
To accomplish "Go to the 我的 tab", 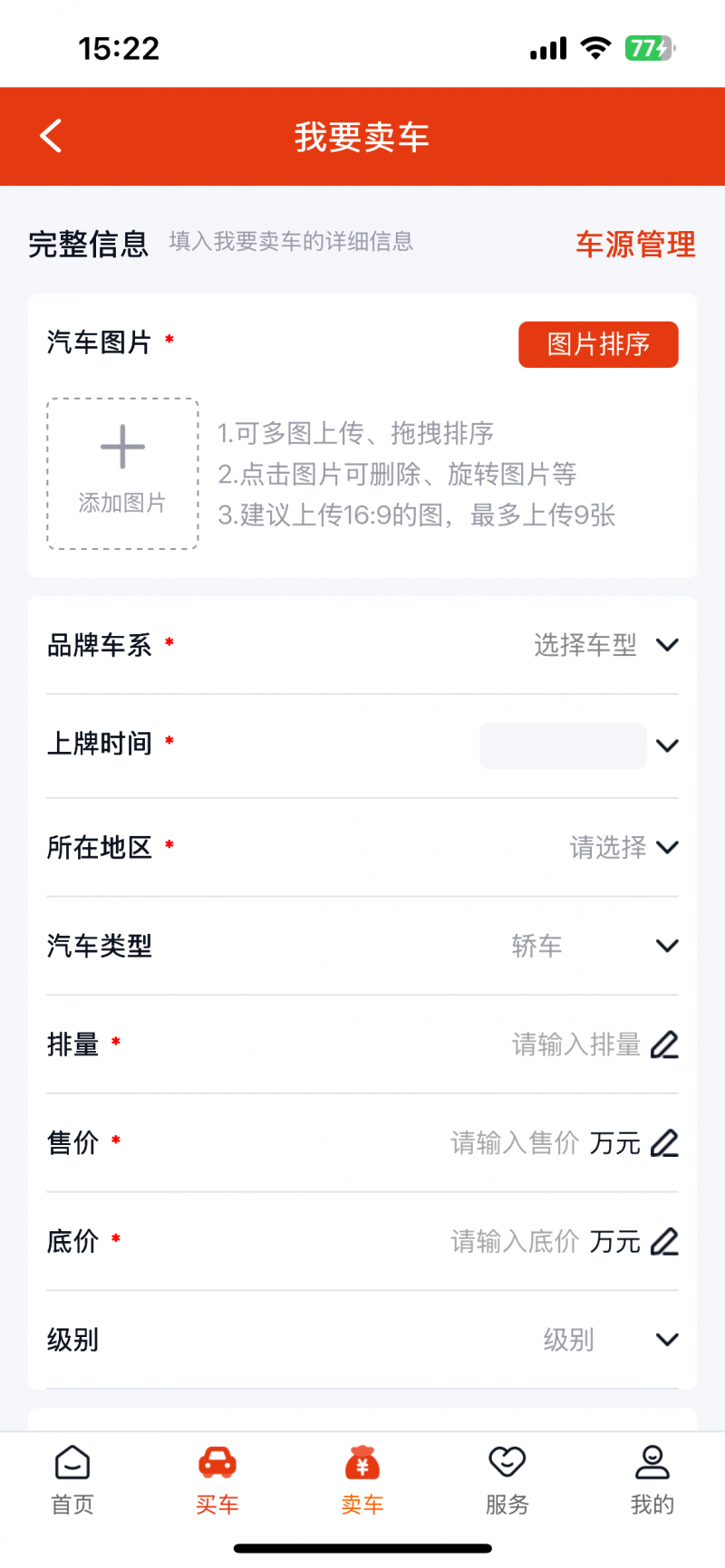I will [x=652, y=1479].
